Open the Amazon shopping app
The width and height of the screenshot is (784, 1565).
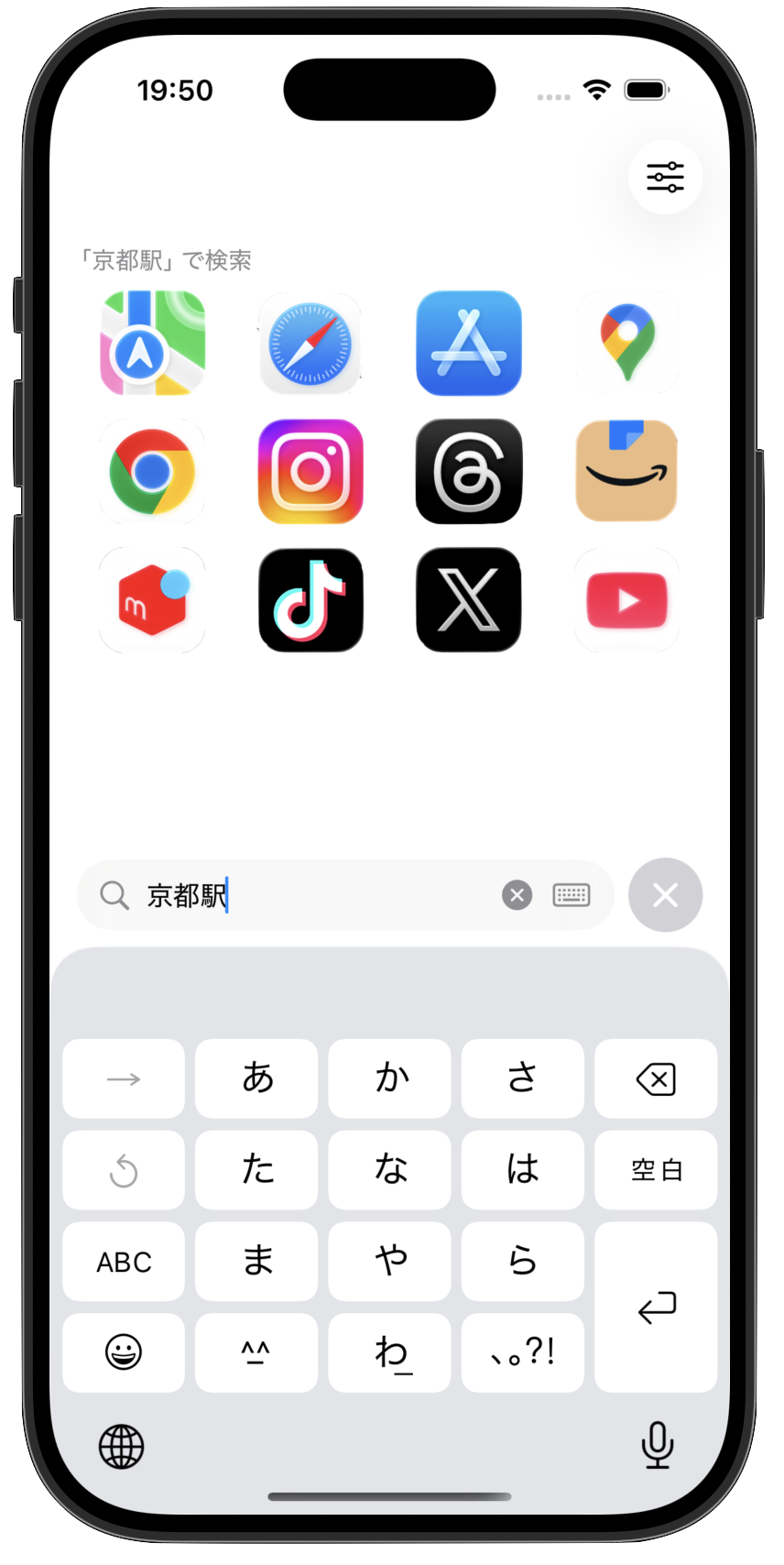pyautogui.click(x=626, y=471)
